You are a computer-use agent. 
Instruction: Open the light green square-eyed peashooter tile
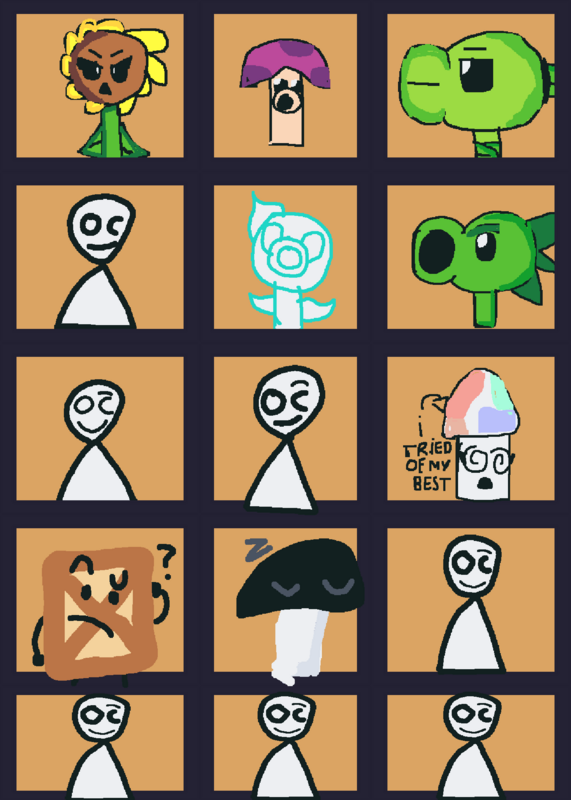[x=470, y=86]
